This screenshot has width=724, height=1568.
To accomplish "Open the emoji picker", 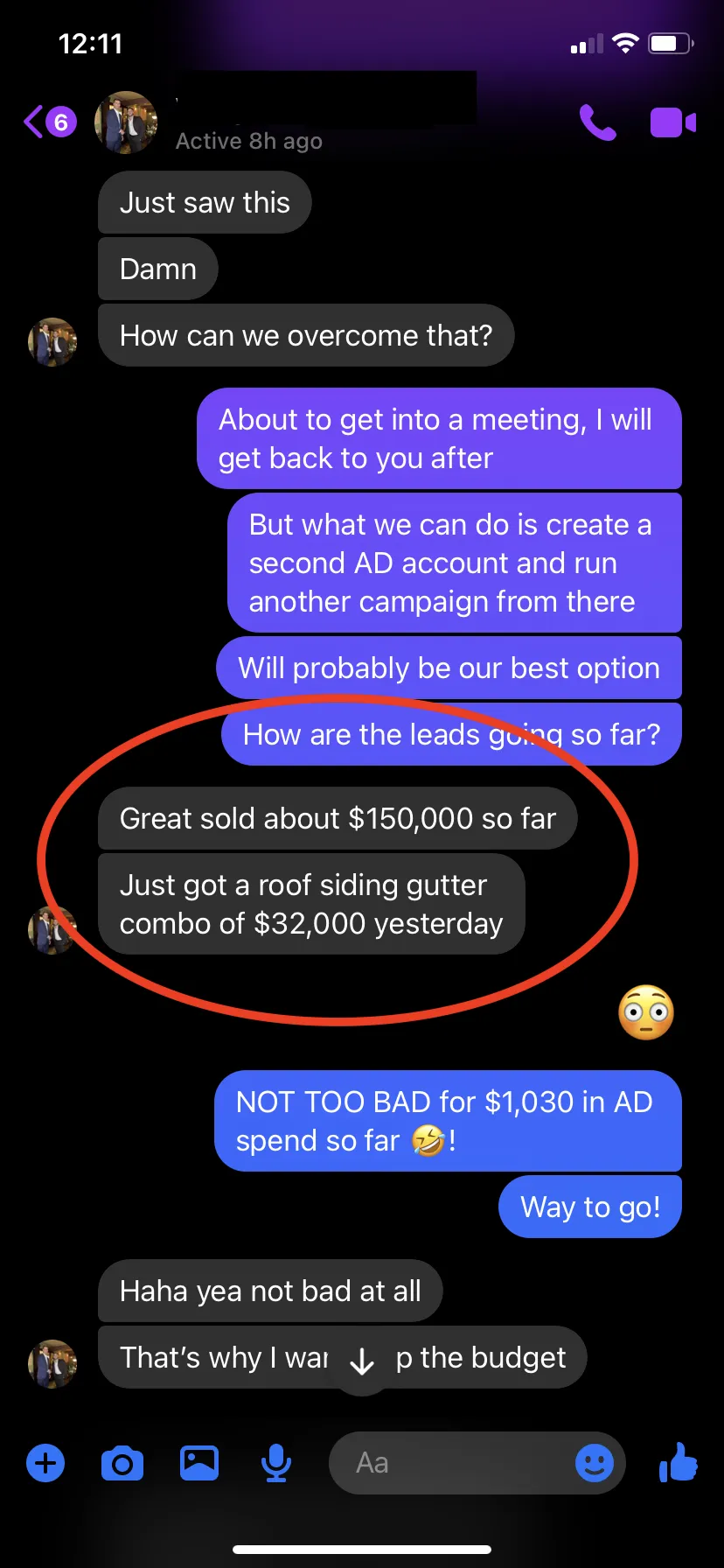I will (595, 1463).
